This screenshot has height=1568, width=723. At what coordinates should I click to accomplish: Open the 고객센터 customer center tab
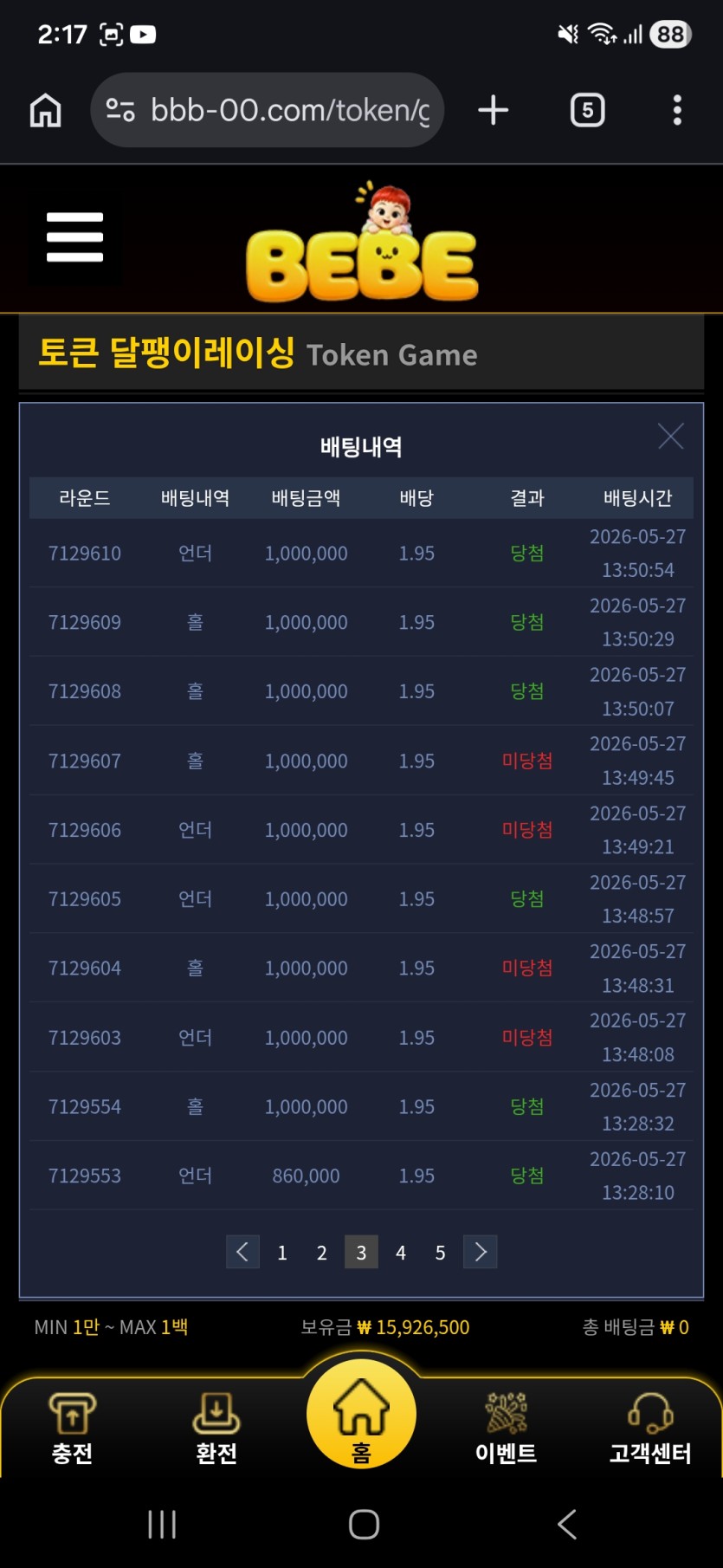(650, 1429)
